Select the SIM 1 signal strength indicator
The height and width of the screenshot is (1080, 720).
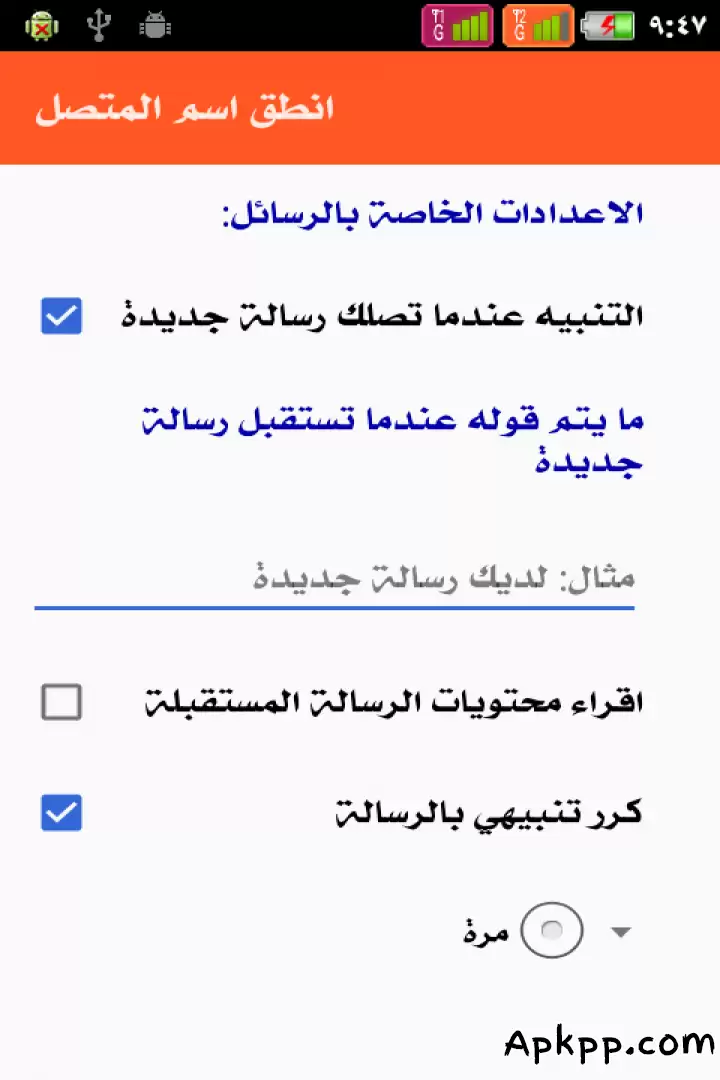457,25
